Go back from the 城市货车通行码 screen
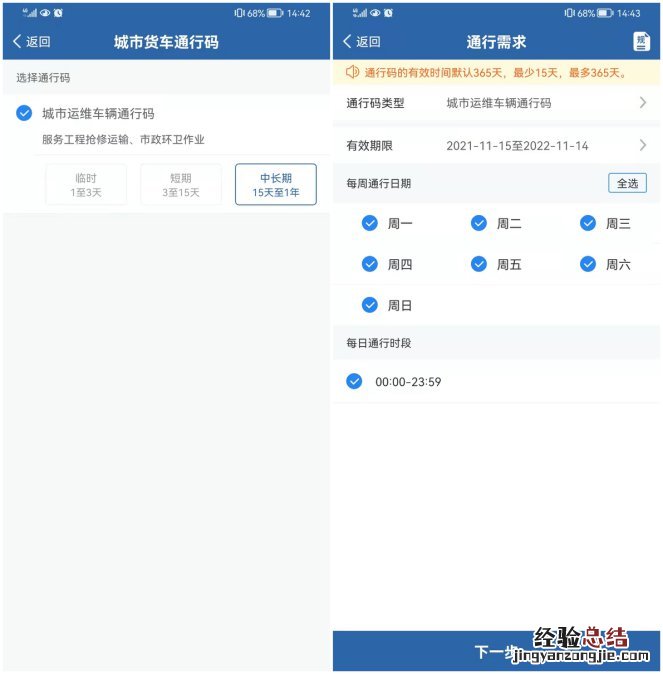 (x=31, y=42)
